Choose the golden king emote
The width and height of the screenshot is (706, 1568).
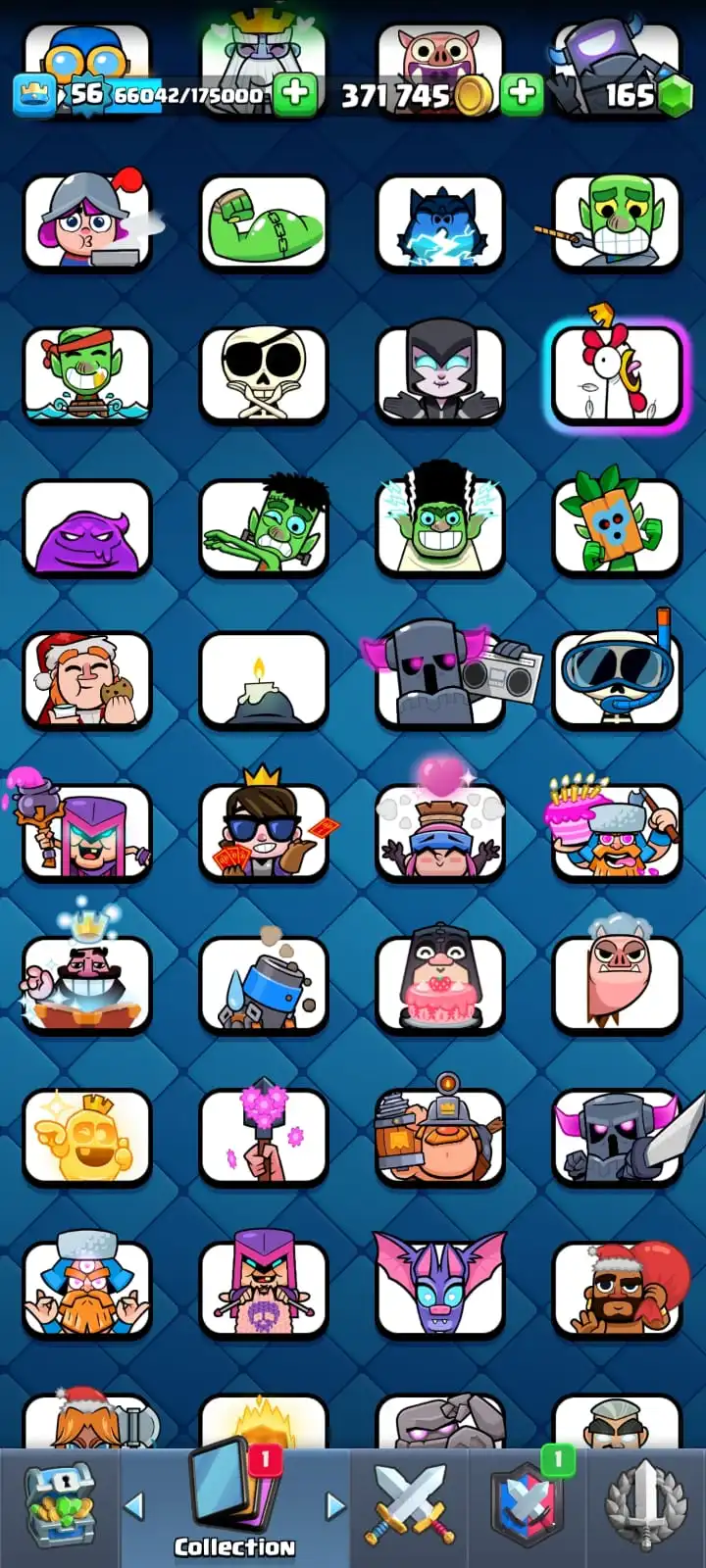coord(87,1137)
